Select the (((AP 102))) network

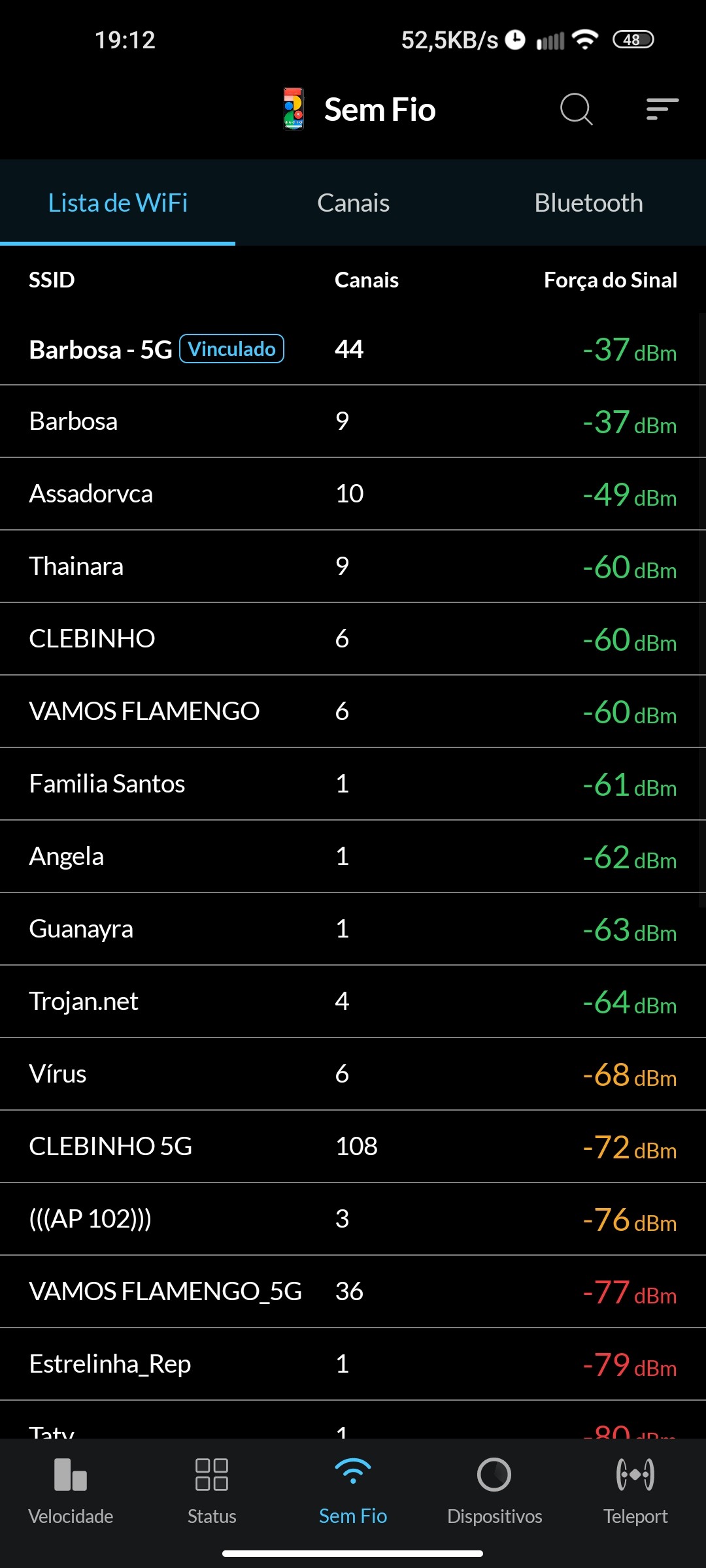(x=353, y=1219)
